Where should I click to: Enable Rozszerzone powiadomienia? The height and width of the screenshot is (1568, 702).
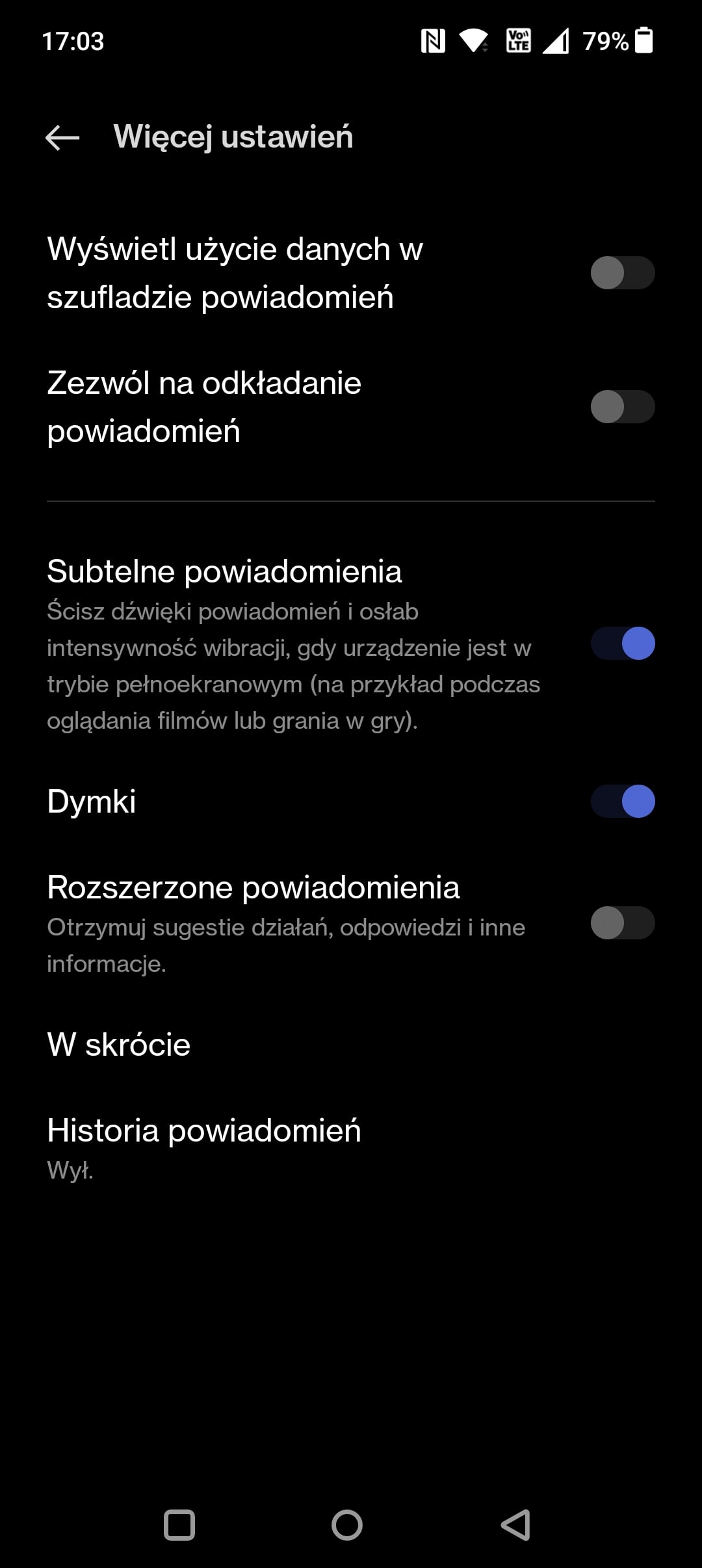622,923
